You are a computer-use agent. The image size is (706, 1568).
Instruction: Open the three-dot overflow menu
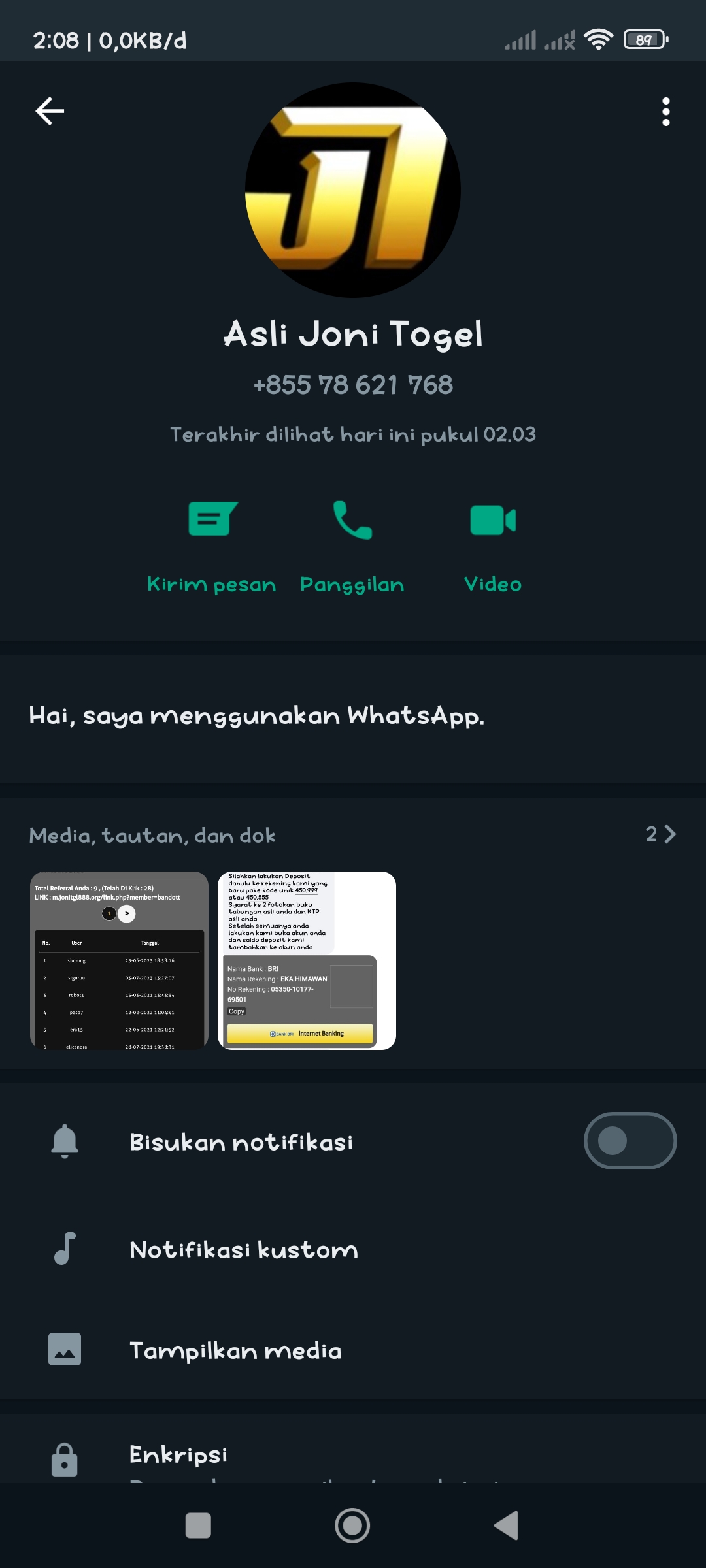click(665, 112)
